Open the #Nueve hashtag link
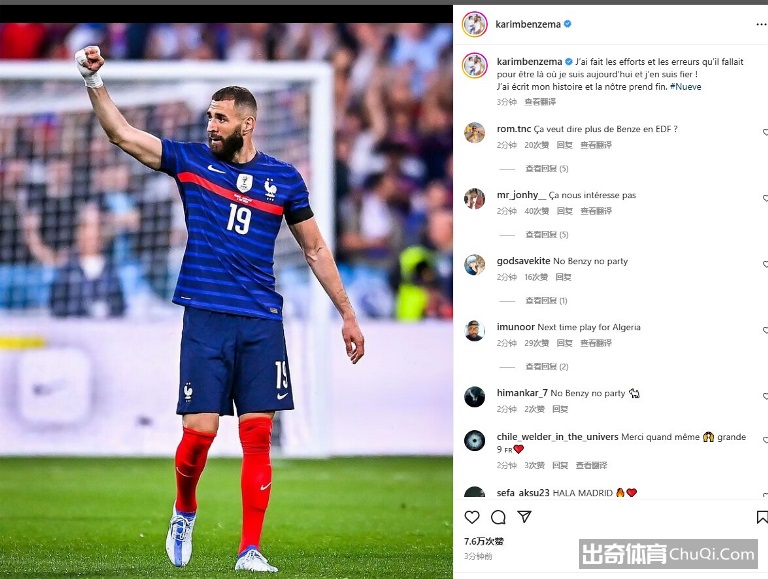 click(686, 87)
